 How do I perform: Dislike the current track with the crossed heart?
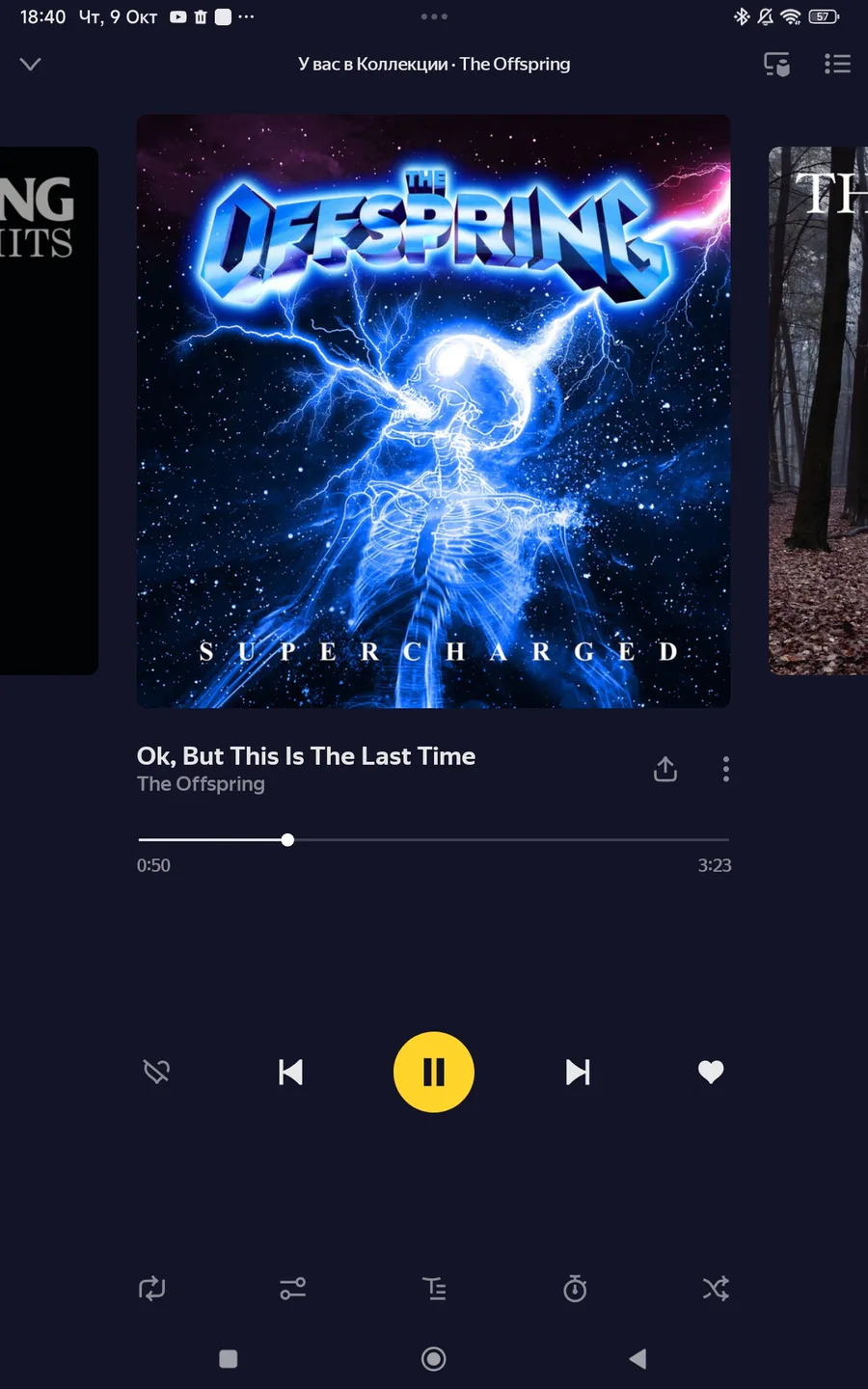(156, 1072)
